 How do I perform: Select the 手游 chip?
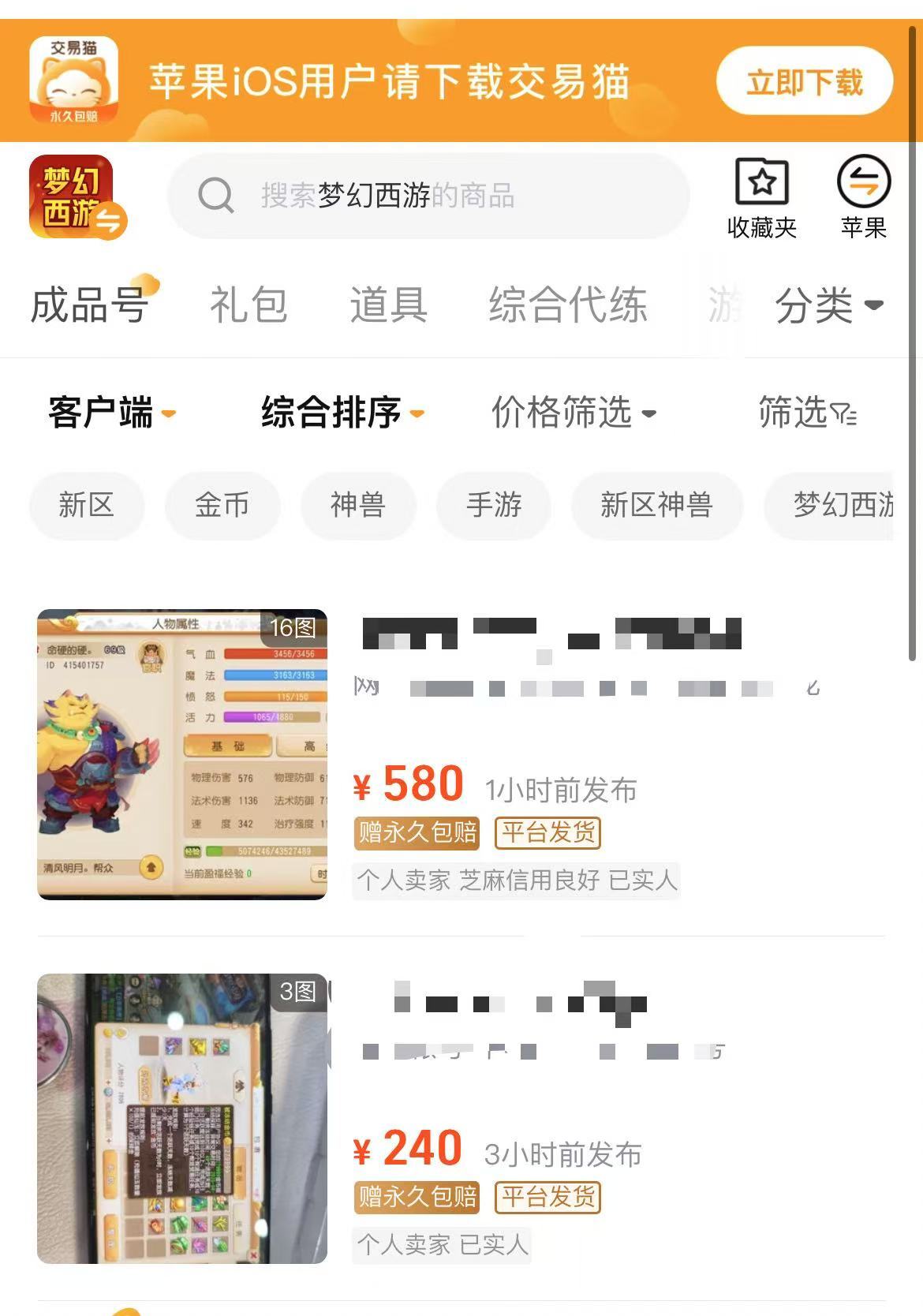point(494,505)
